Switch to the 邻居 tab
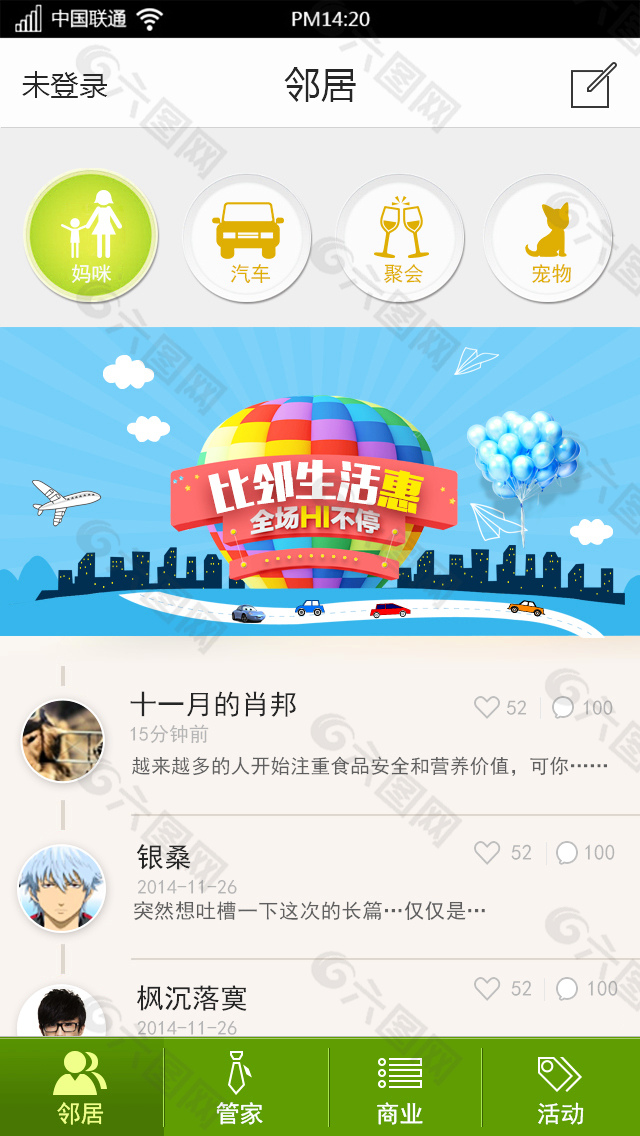Image resolution: width=640 pixels, height=1136 pixels. [80, 1088]
